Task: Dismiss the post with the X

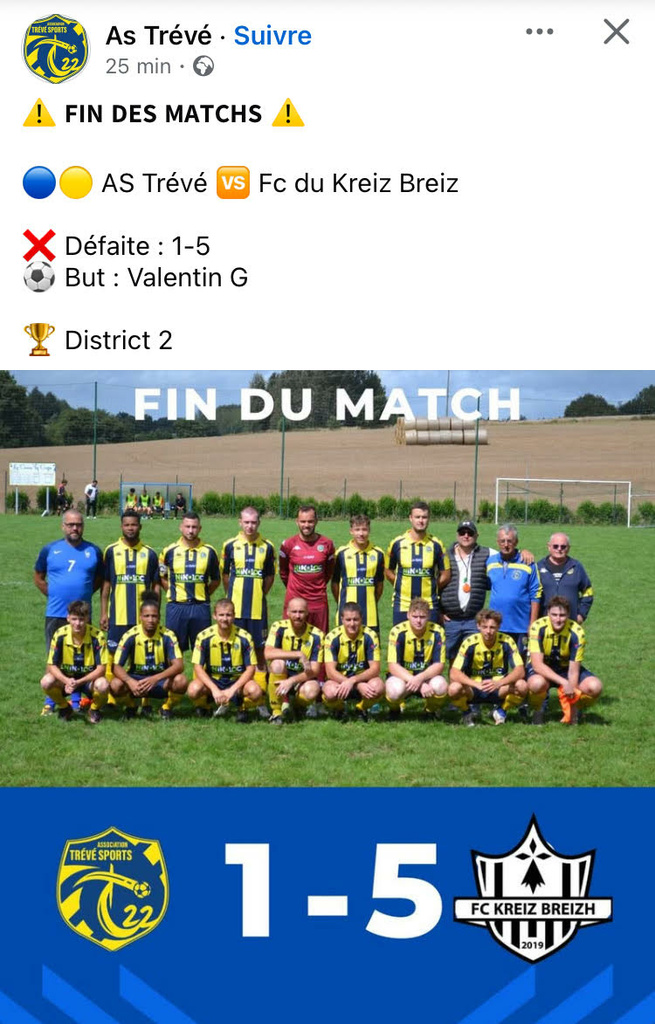Action: pos(616,32)
